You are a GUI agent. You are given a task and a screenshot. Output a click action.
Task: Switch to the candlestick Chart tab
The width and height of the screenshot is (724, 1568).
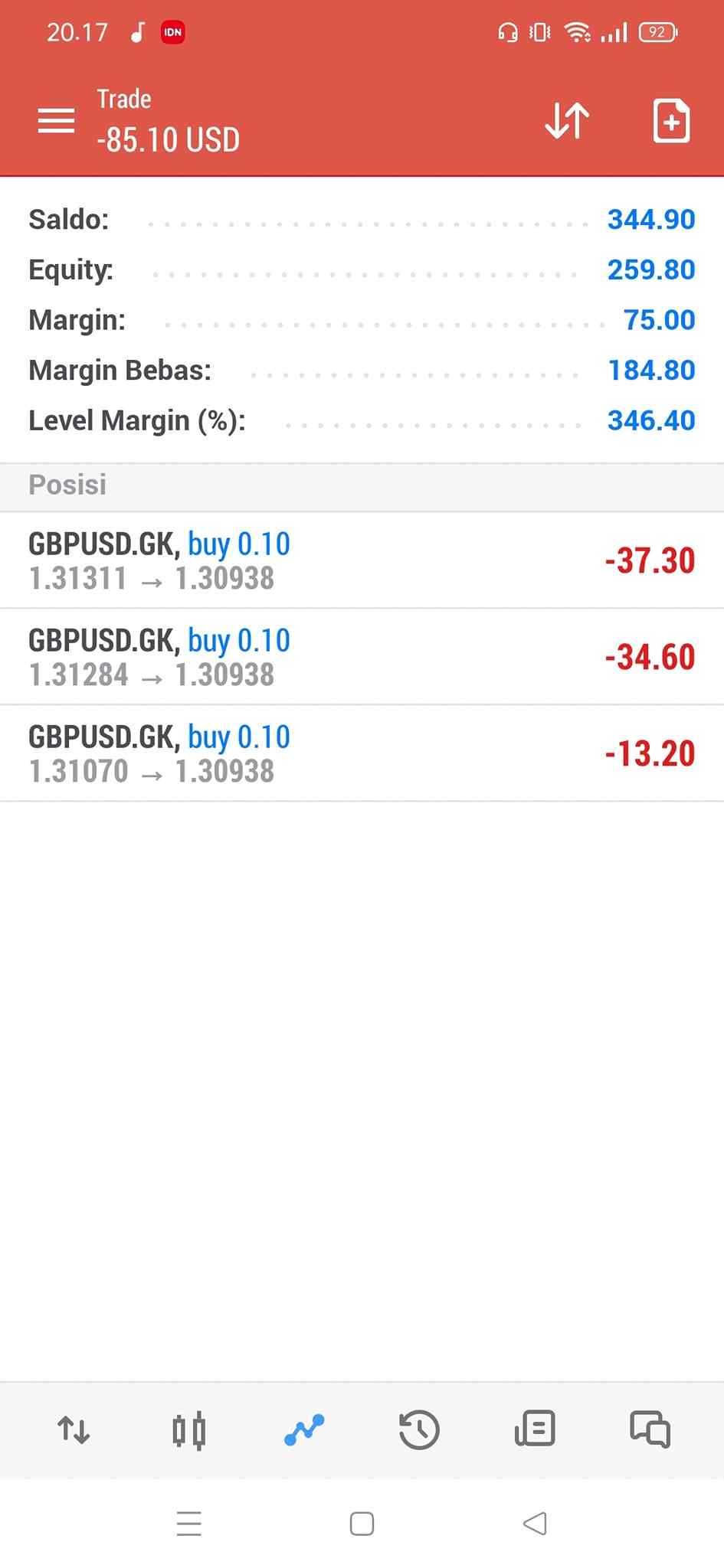tap(188, 1430)
